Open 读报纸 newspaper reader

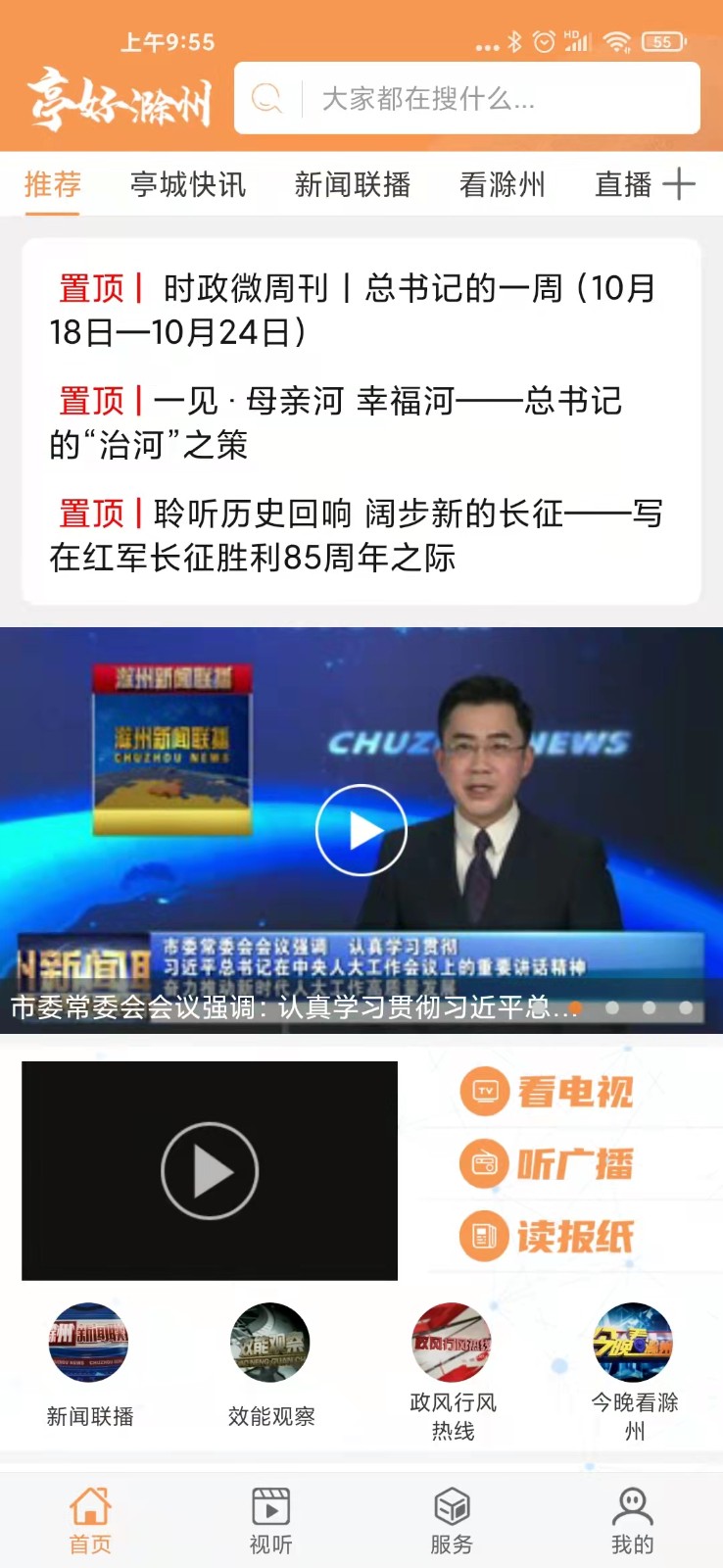[549, 1237]
